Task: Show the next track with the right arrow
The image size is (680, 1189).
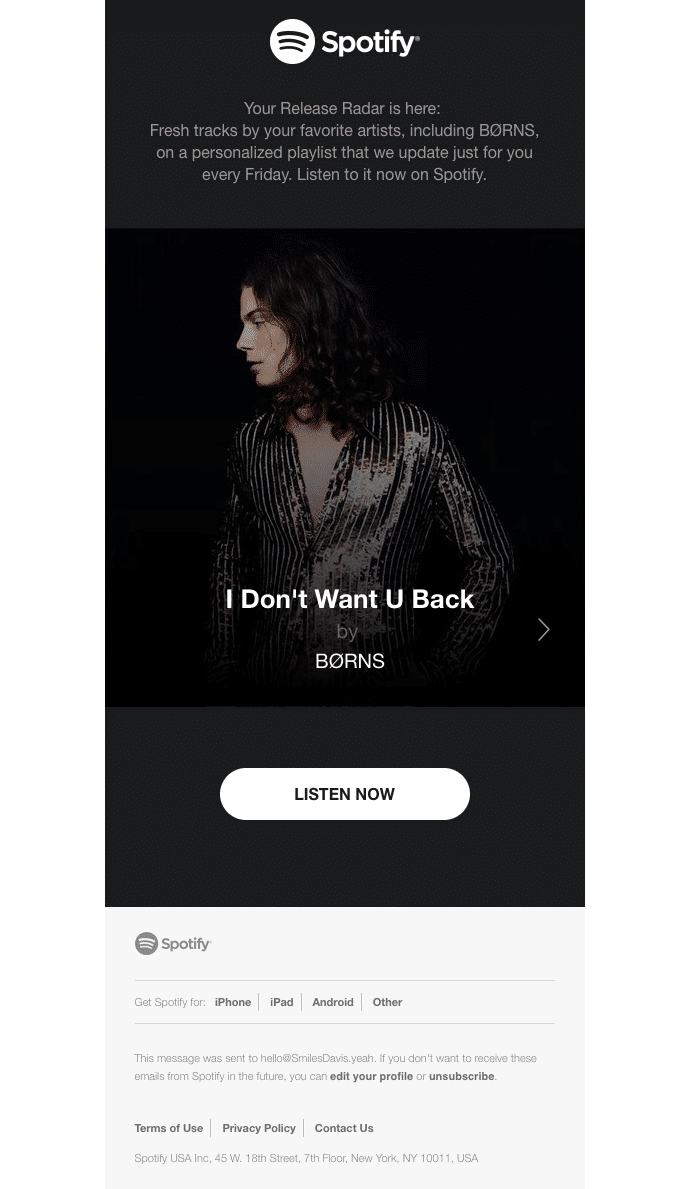Action: [543, 629]
